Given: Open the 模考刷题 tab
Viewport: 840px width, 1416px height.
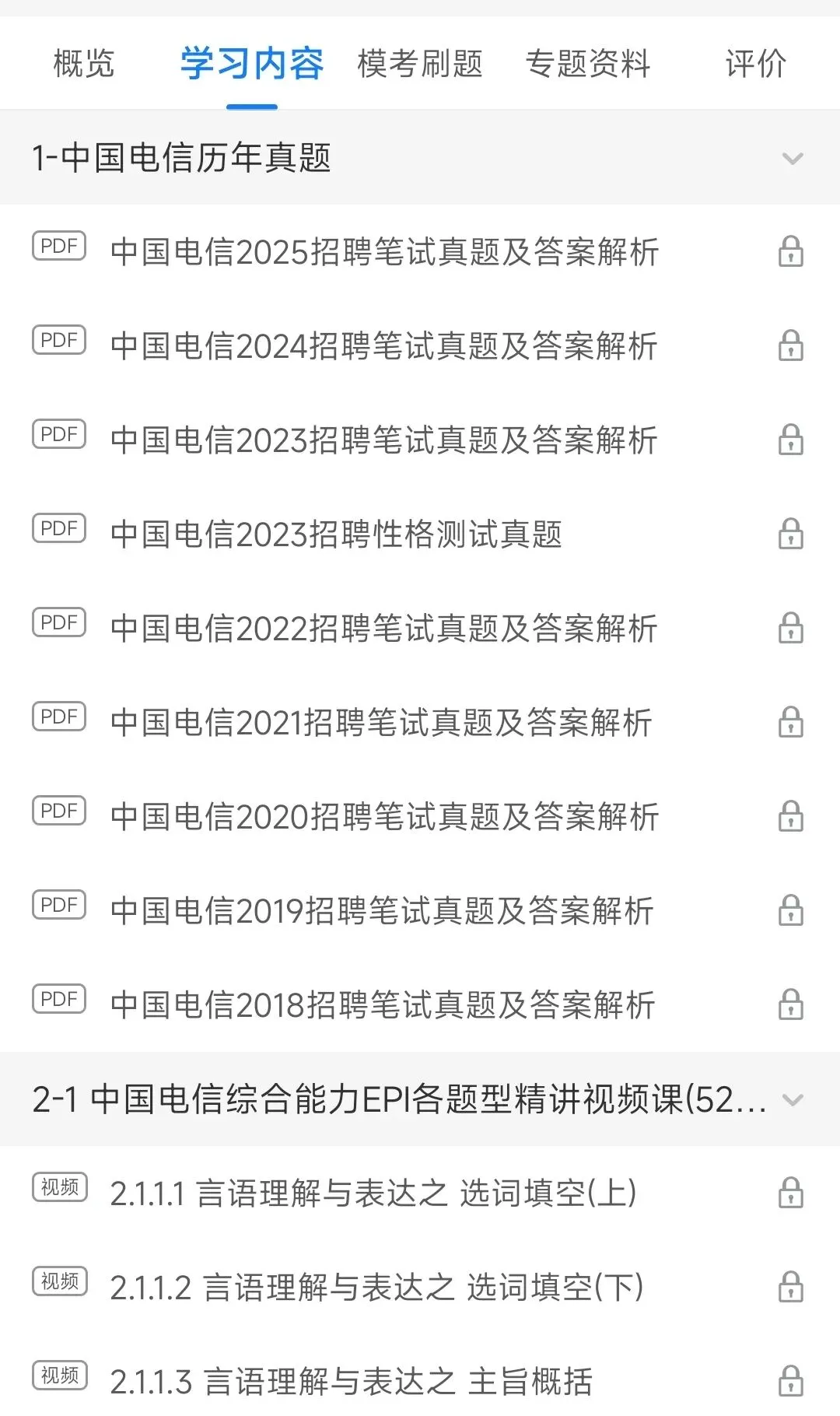Looking at the screenshot, I should [x=420, y=63].
